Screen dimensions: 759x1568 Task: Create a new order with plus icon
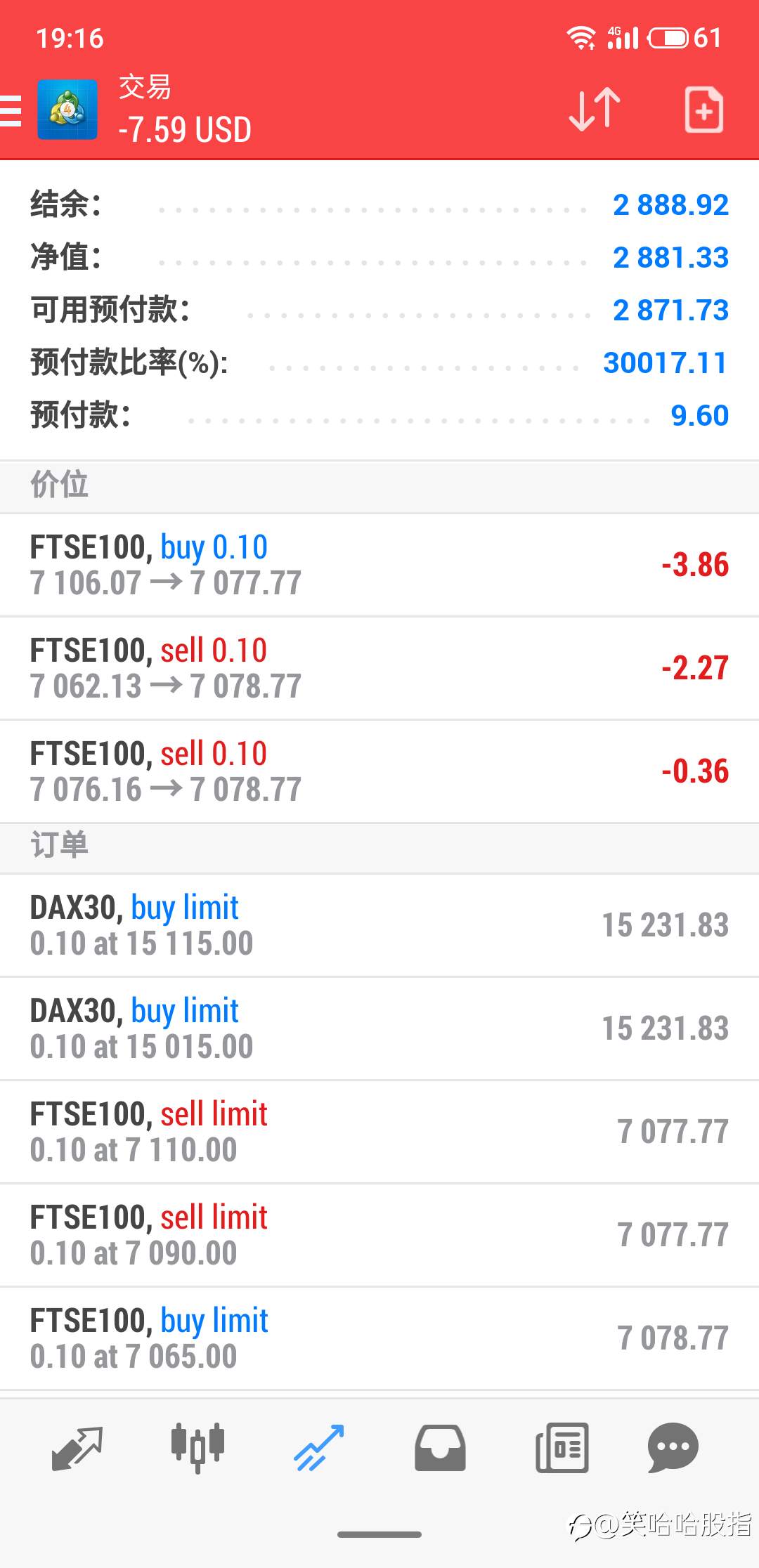[704, 110]
